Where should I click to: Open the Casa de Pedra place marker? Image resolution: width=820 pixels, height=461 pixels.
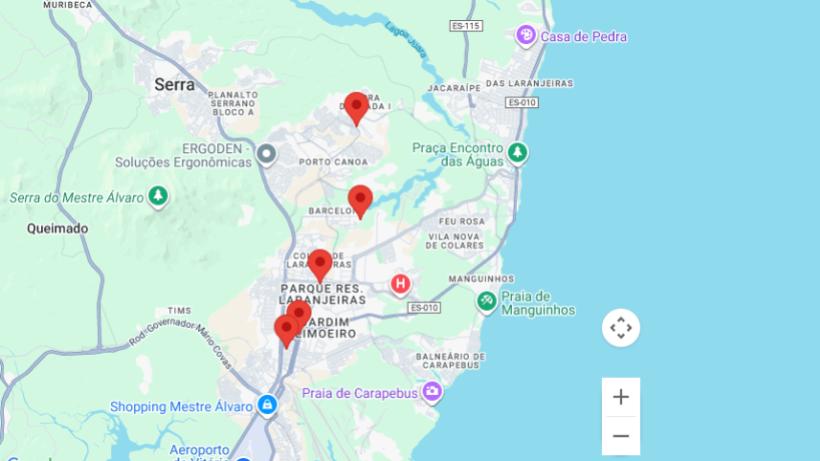click(x=526, y=36)
